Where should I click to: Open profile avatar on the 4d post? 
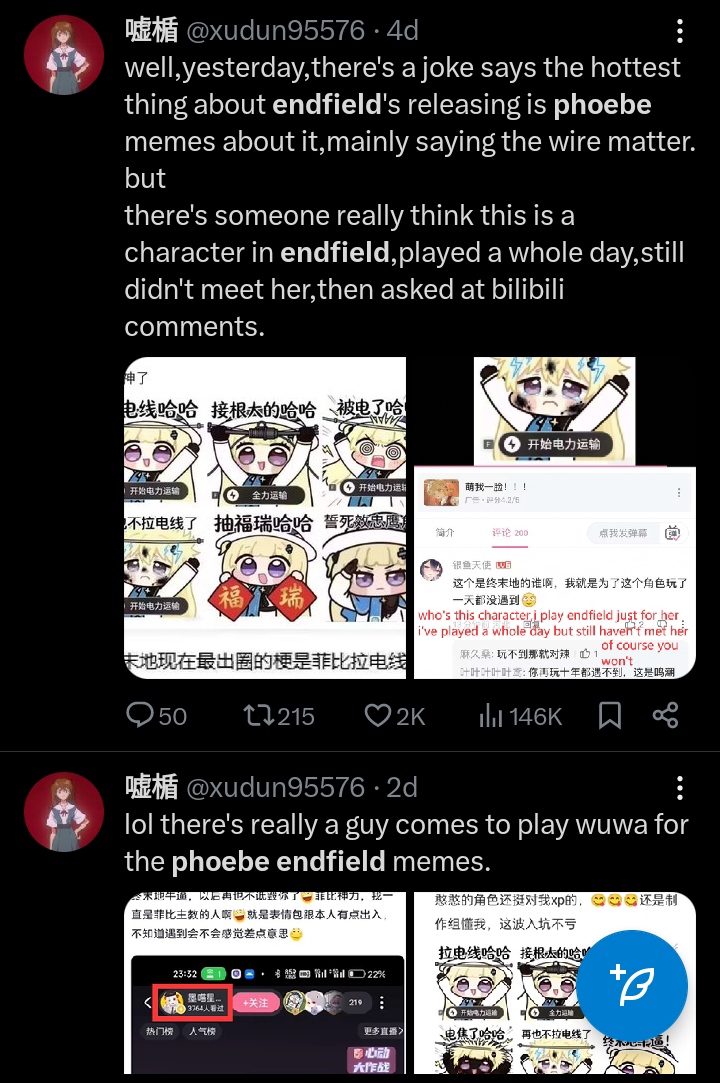pos(64,55)
